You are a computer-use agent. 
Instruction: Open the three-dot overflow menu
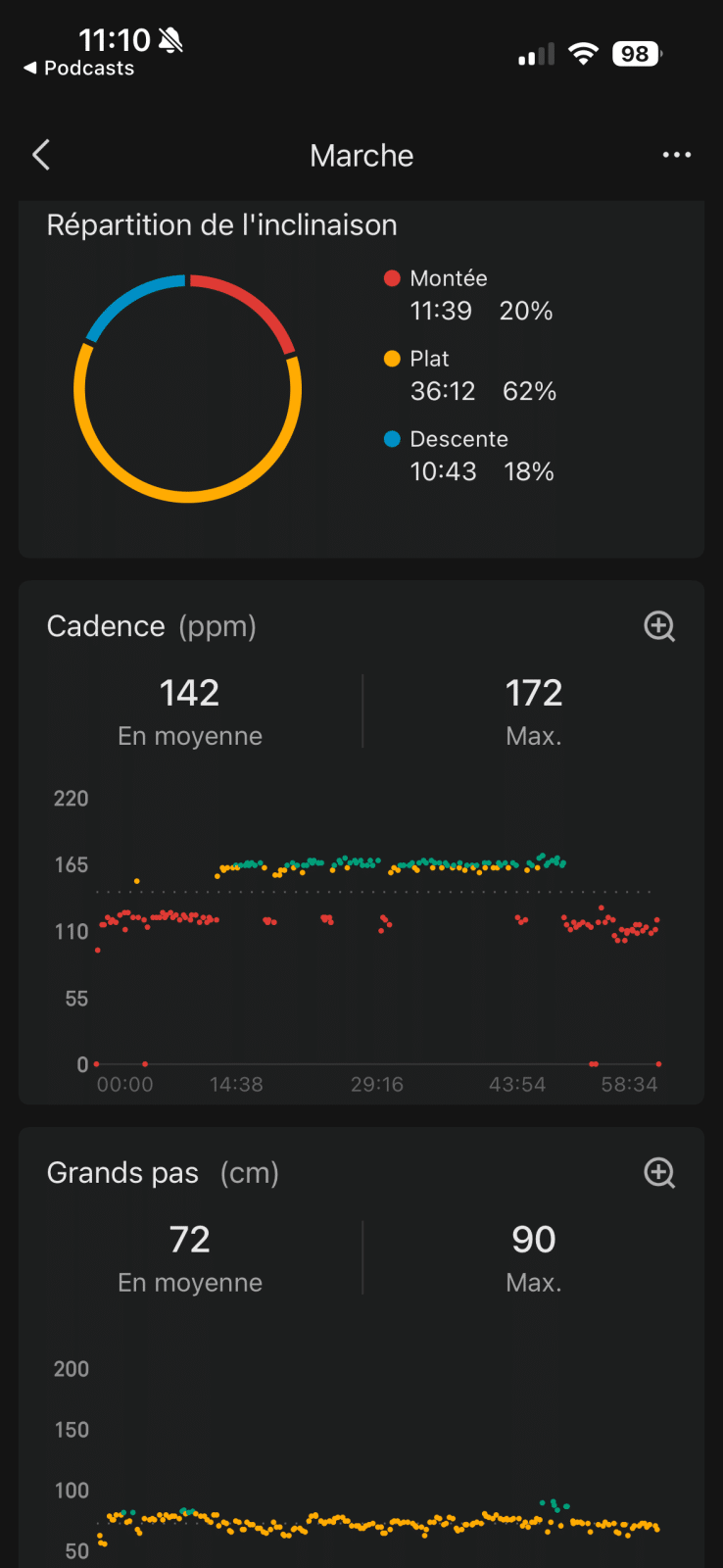click(676, 155)
